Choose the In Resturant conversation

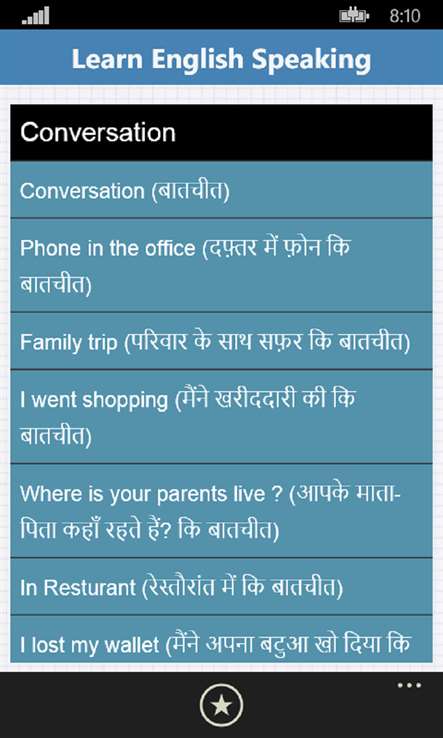point(221,587)
